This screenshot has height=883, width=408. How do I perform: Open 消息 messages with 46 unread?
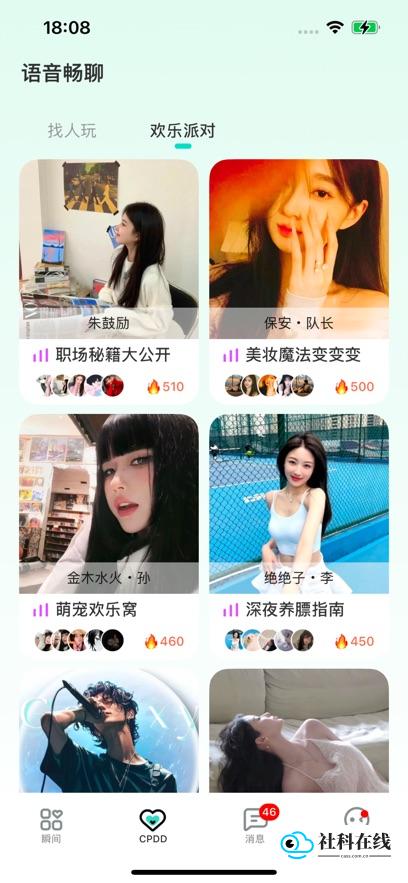pos(256,826)
